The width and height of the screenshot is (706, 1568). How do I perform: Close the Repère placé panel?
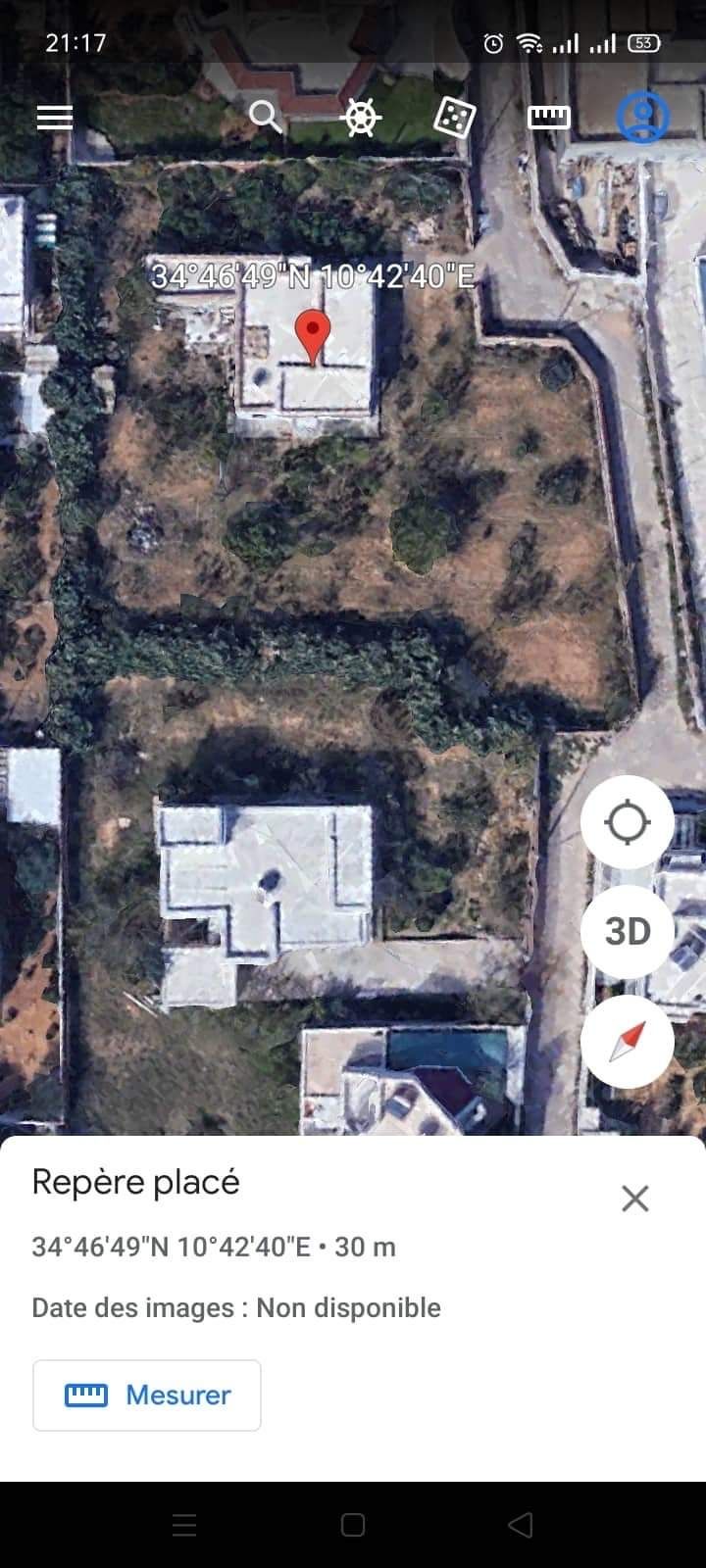(635, 1198)
